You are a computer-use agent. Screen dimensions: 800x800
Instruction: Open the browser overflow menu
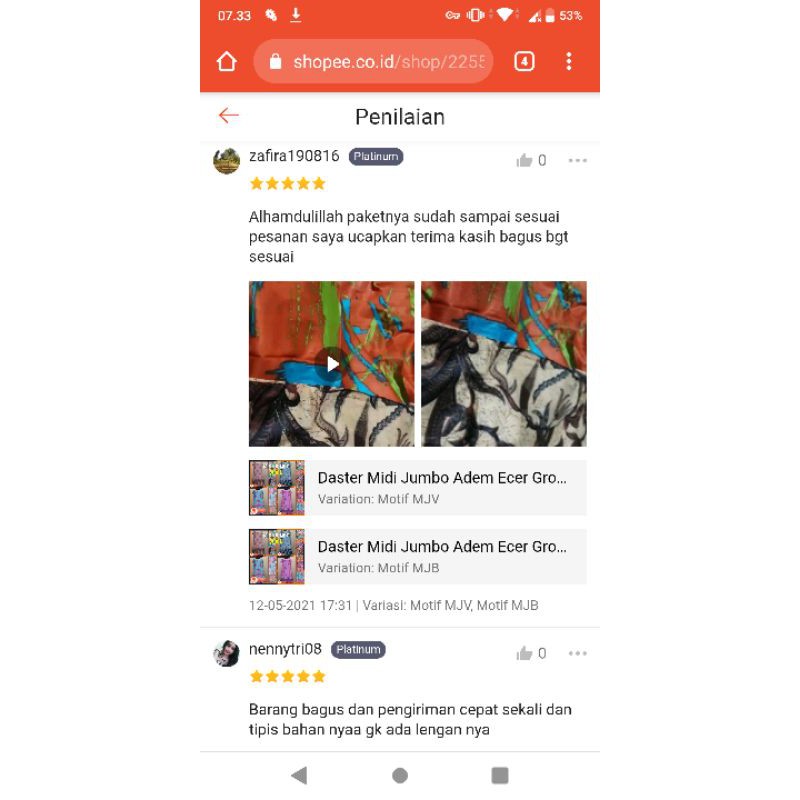coord(569,62)
